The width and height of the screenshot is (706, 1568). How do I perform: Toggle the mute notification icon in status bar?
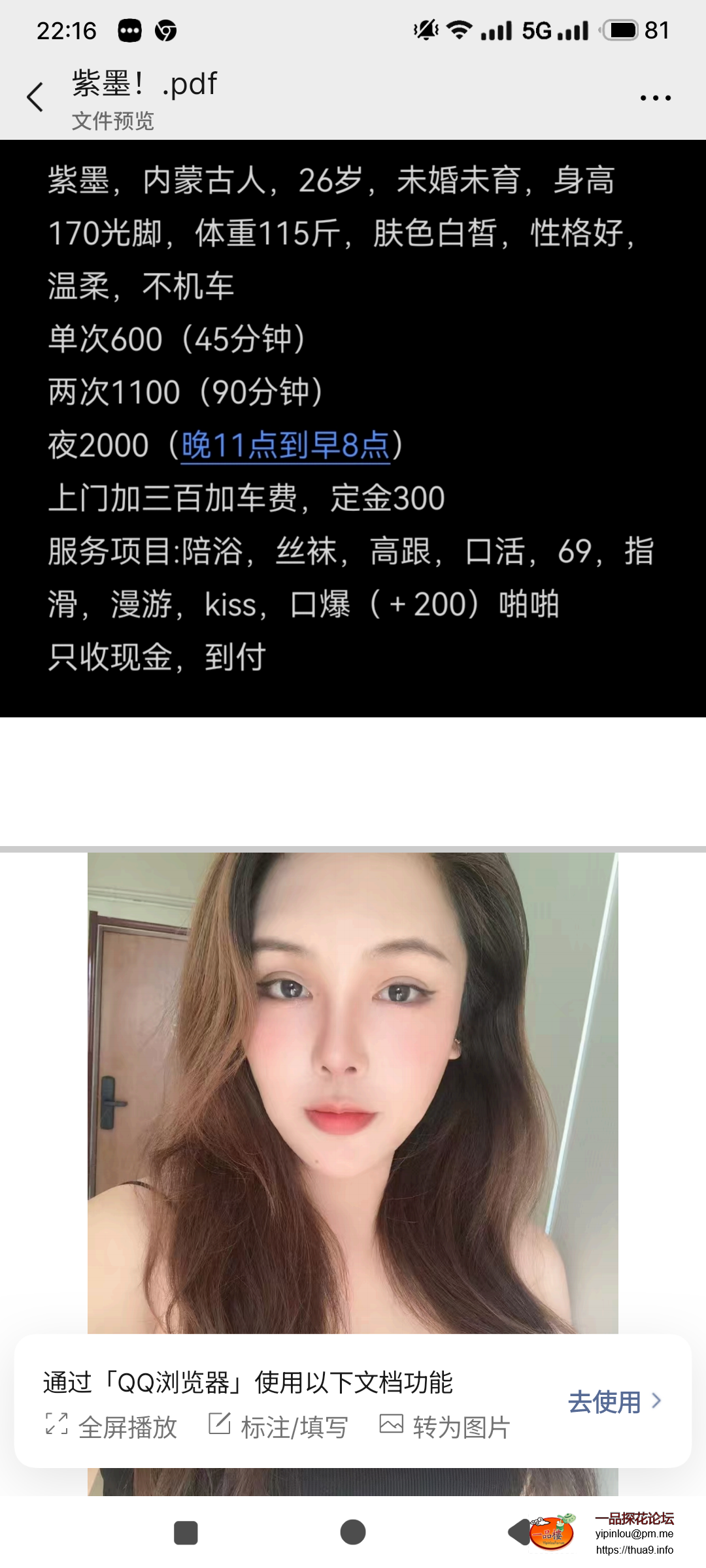pyautogui.click(x=426, y=29)
